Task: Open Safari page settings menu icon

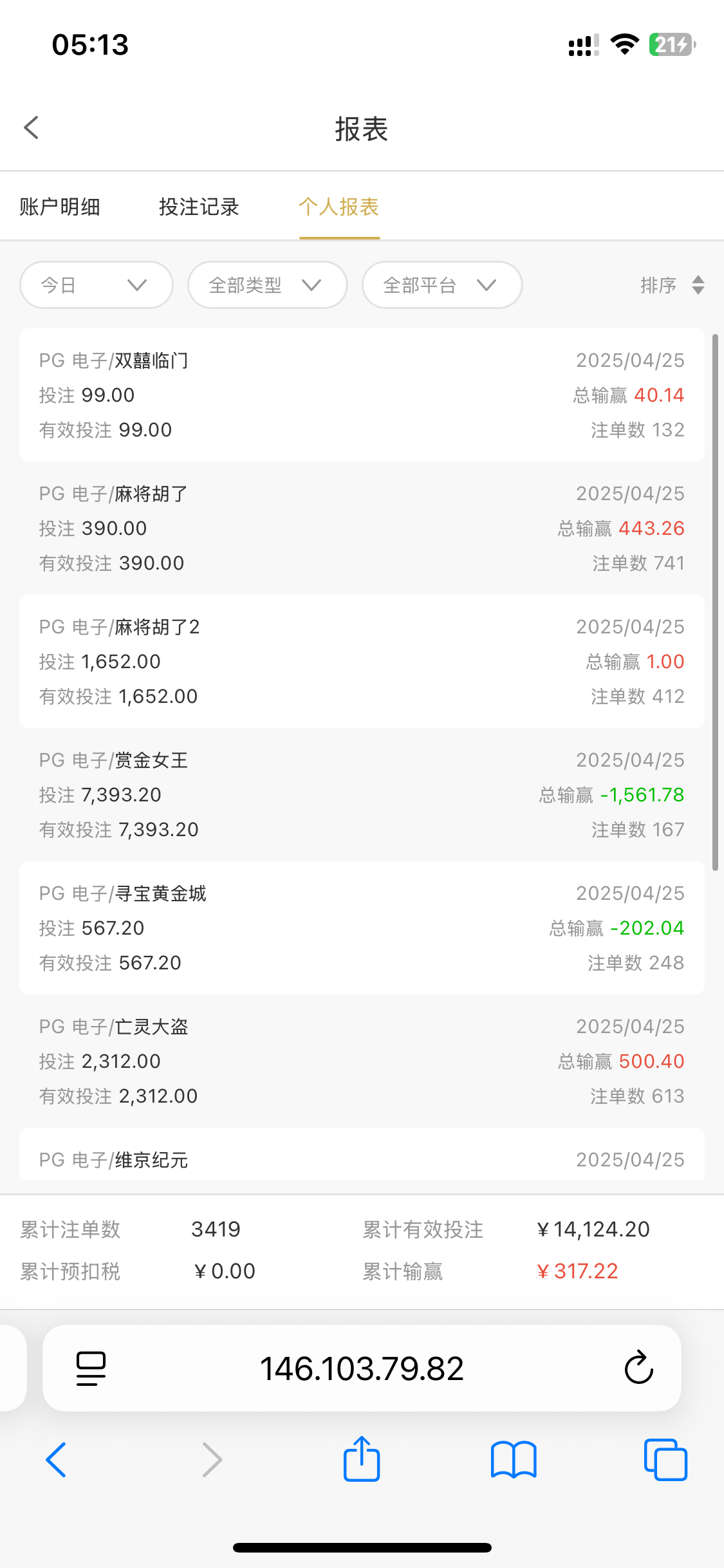Action: (91, 1368)
